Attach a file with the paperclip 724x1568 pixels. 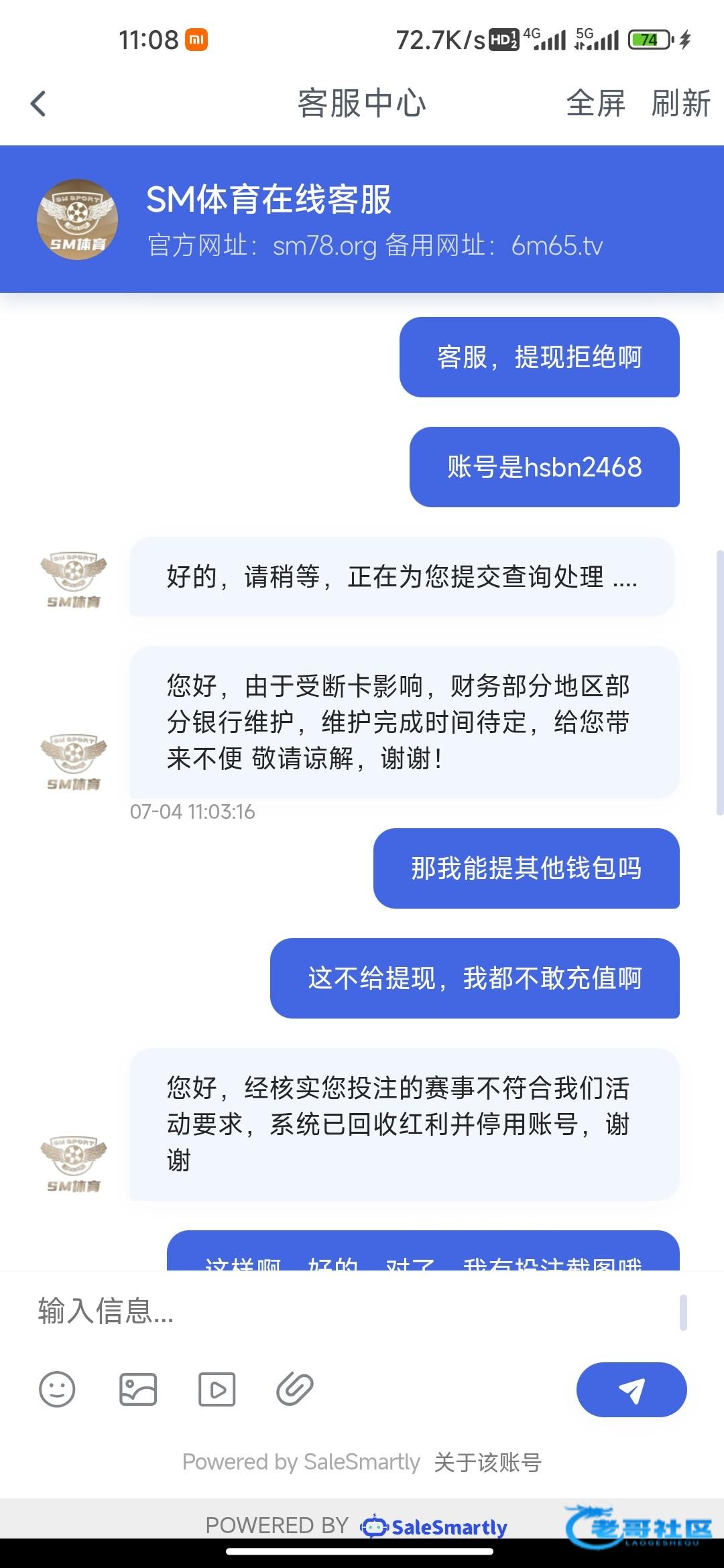(295, 1389)
